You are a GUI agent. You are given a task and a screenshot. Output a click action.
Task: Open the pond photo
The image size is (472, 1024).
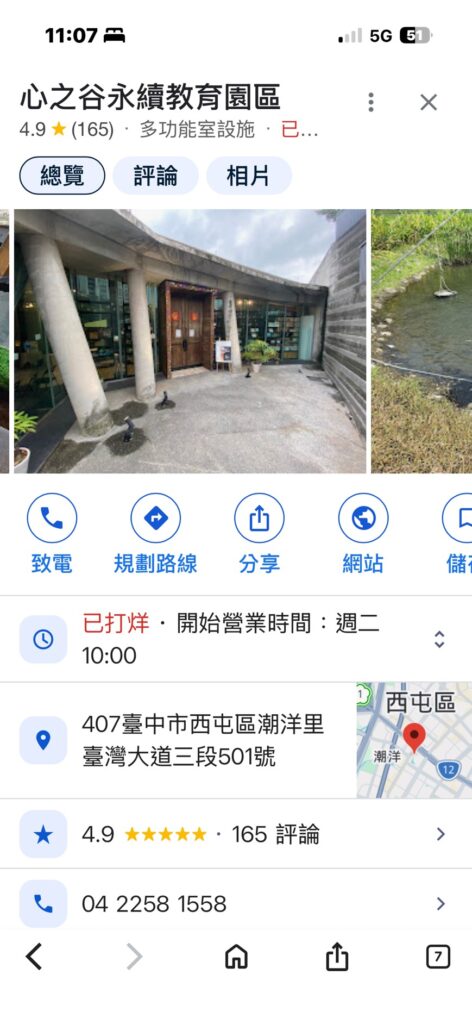point(422,341)
